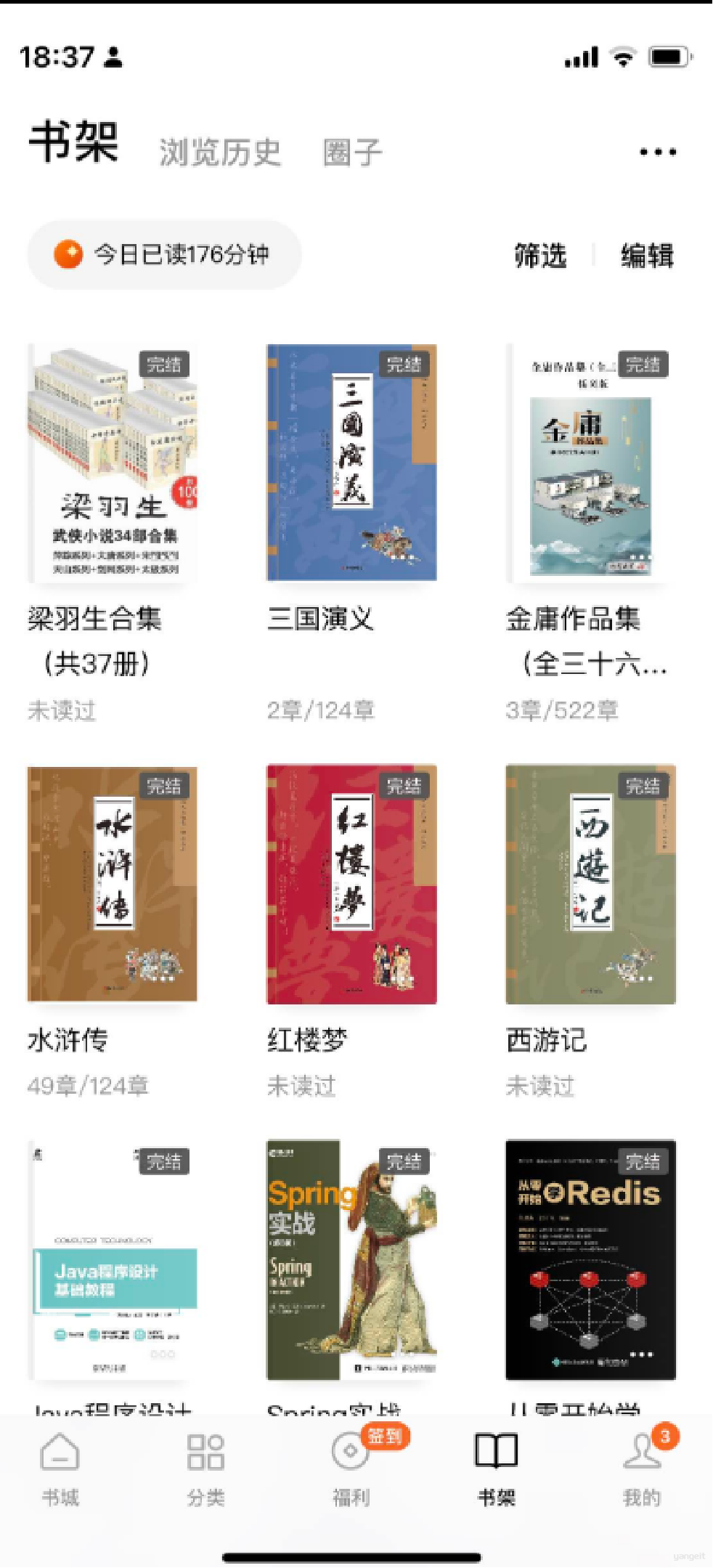Open the 我的 profile tab
This screenshot has height=1568, width=713.
642,1469
